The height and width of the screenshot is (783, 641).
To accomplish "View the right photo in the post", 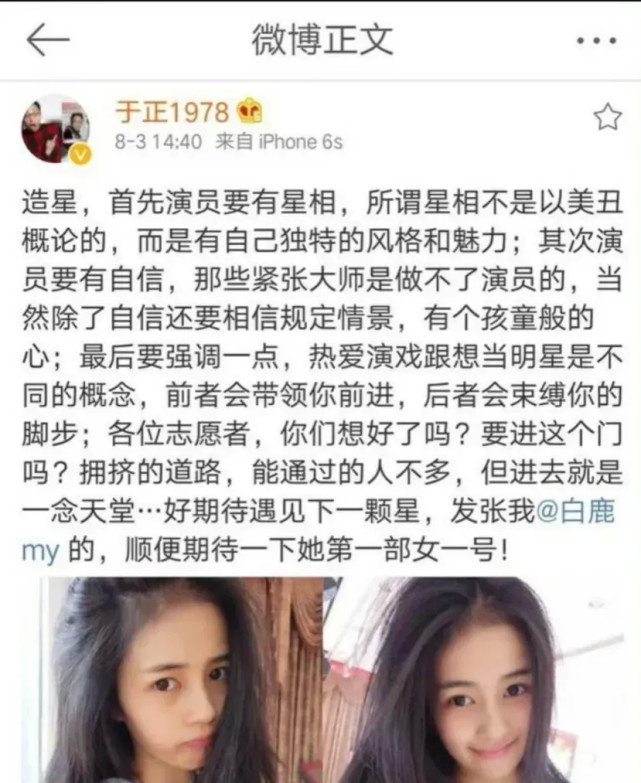I will pos(478,681).
